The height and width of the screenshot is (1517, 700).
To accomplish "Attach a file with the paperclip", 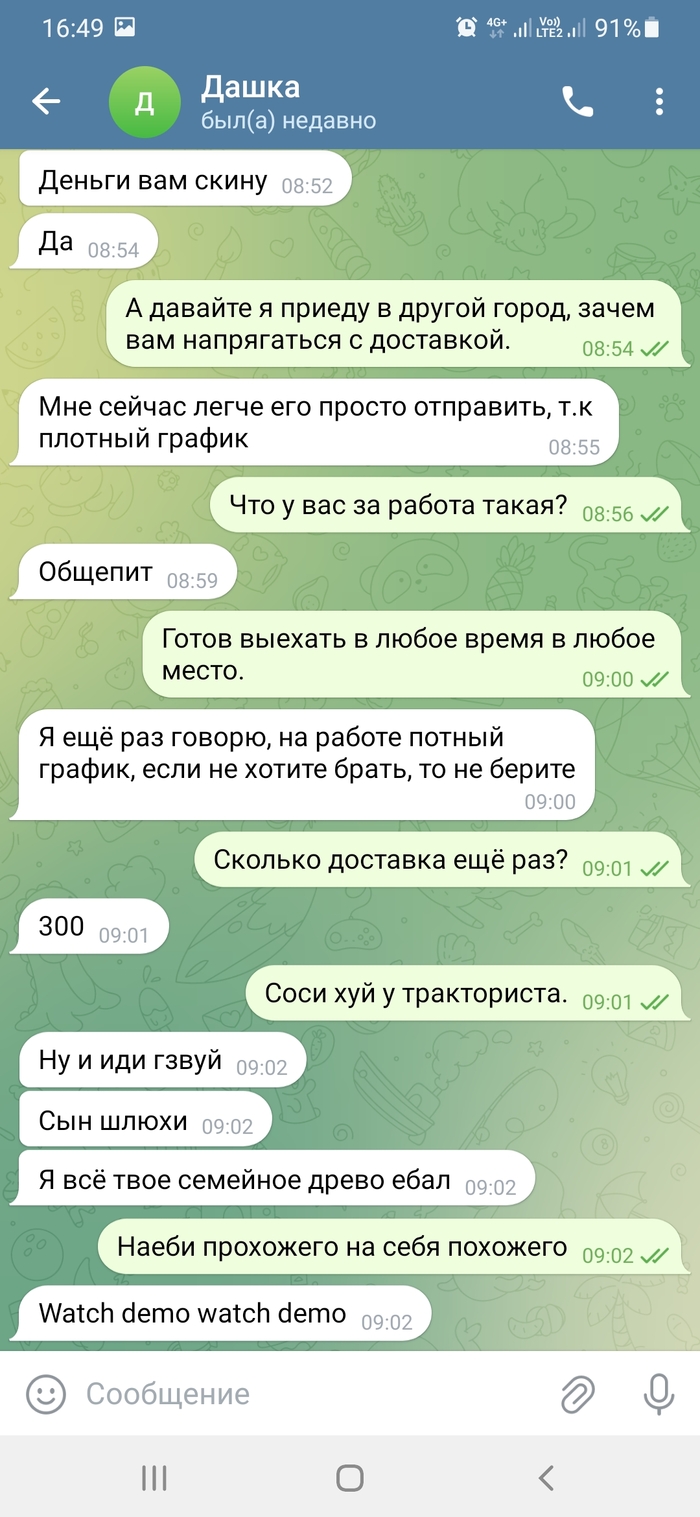I will tap(578, 1394).
